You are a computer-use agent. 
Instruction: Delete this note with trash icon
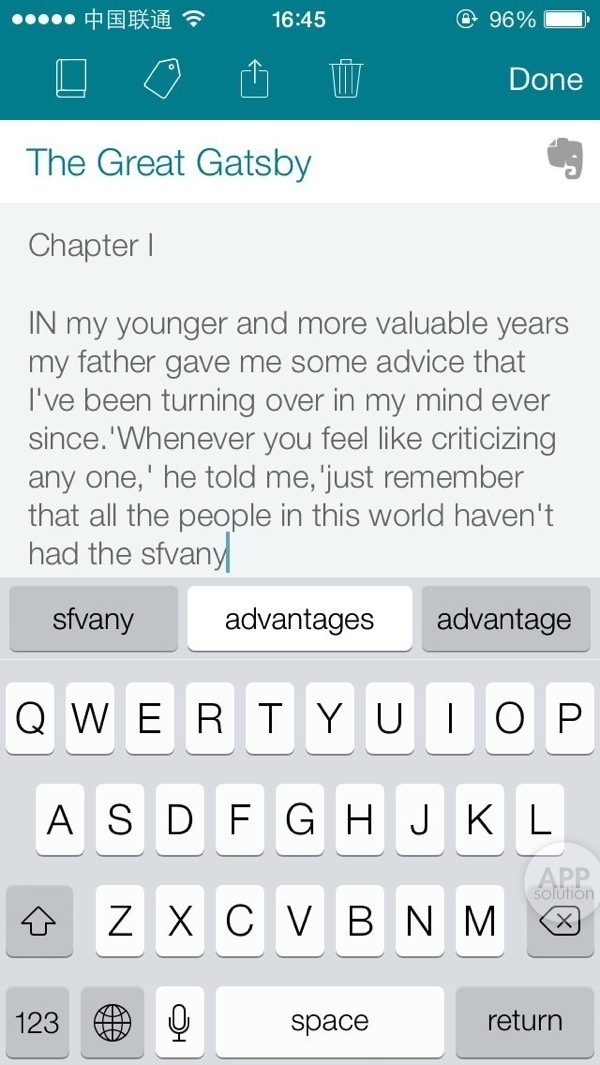(x=346, y=79)
